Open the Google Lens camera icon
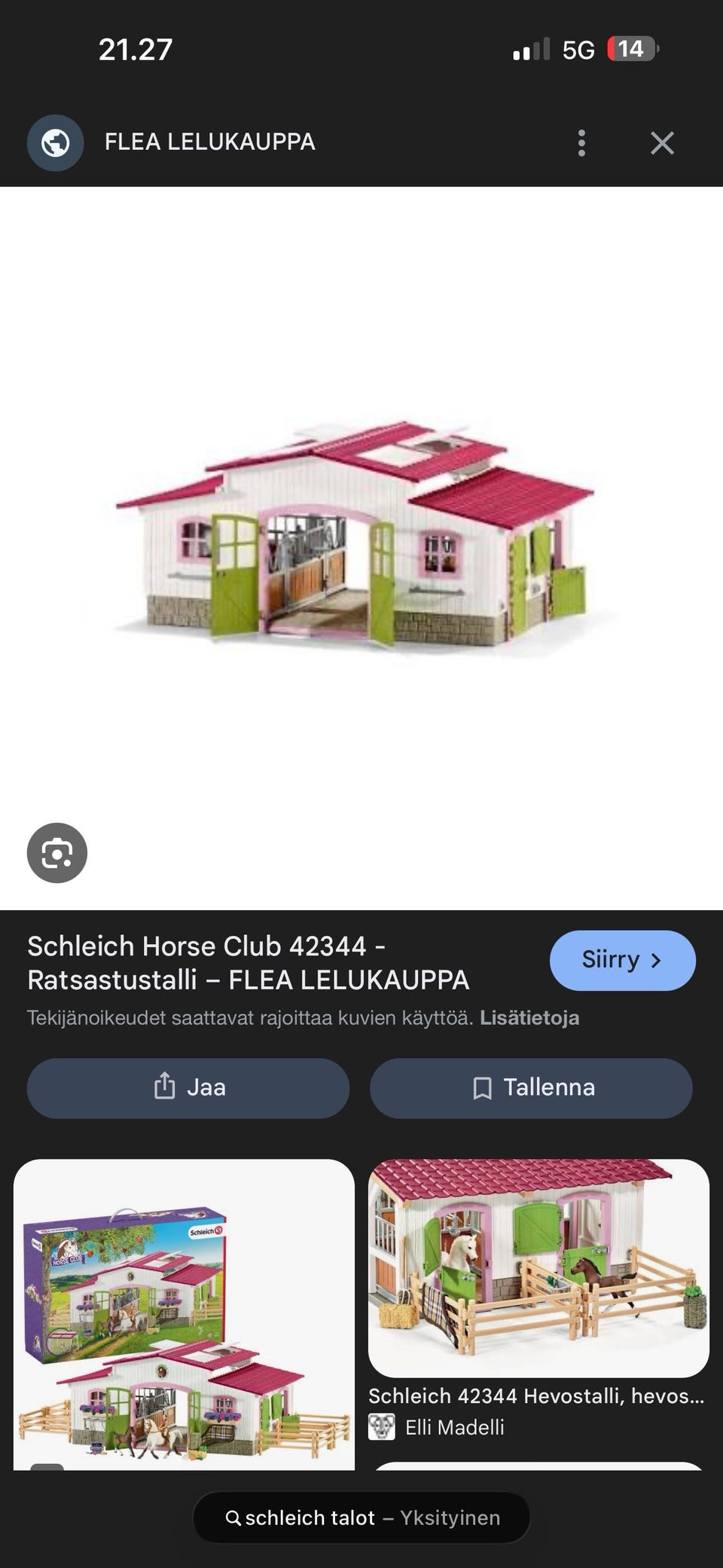This screenshot has height=1568, width=723. click(56, 852)
